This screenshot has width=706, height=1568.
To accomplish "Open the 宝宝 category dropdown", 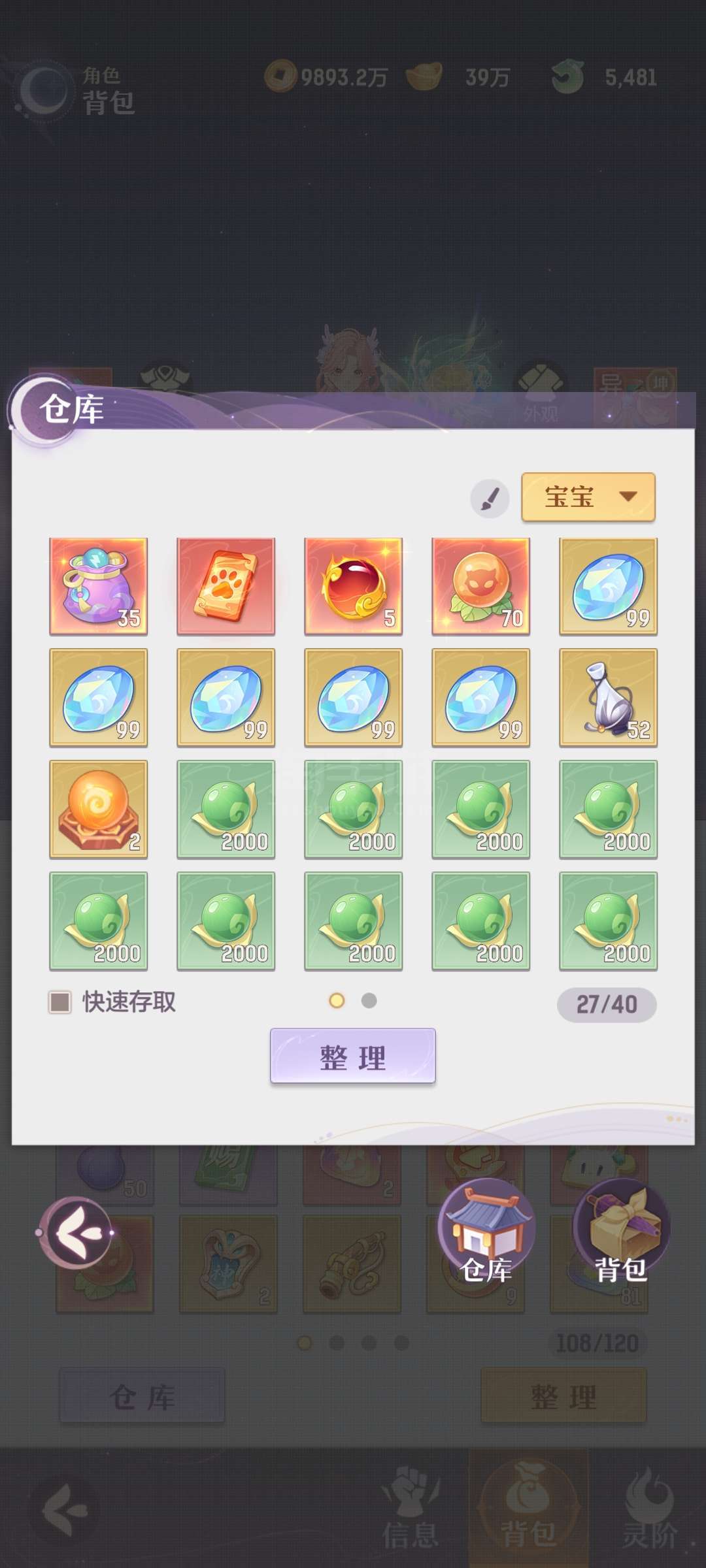I will (x=588, y=497).
